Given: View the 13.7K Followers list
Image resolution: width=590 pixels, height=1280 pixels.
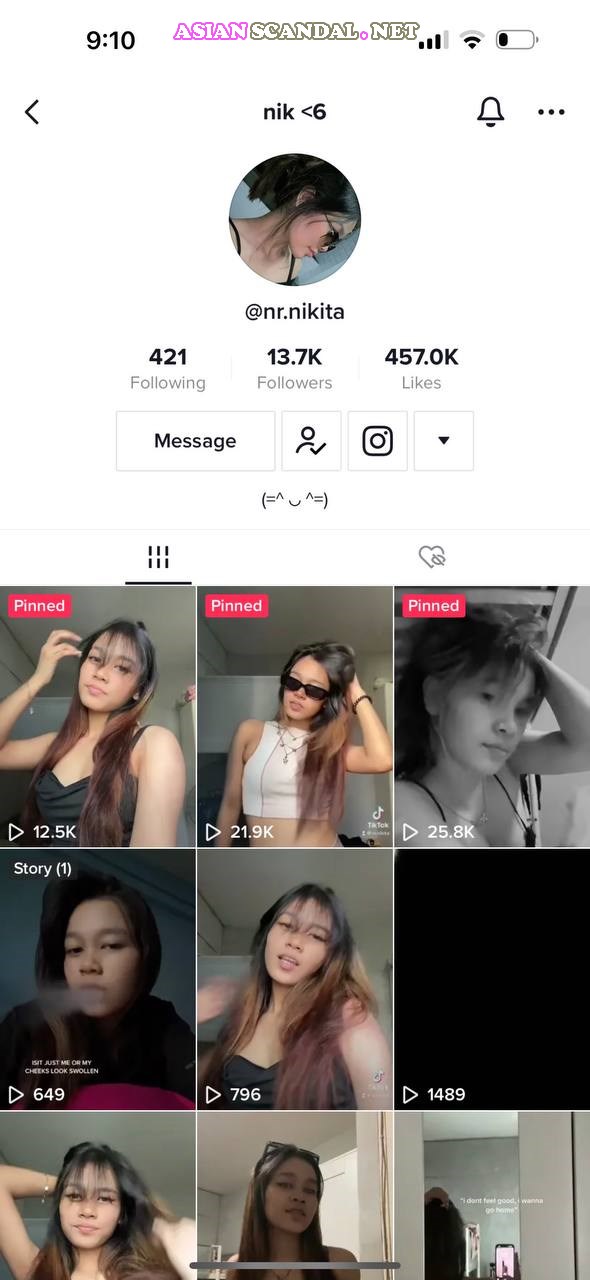Looking at the screenshot, I should pyautogui.click(x=294, y=369).
